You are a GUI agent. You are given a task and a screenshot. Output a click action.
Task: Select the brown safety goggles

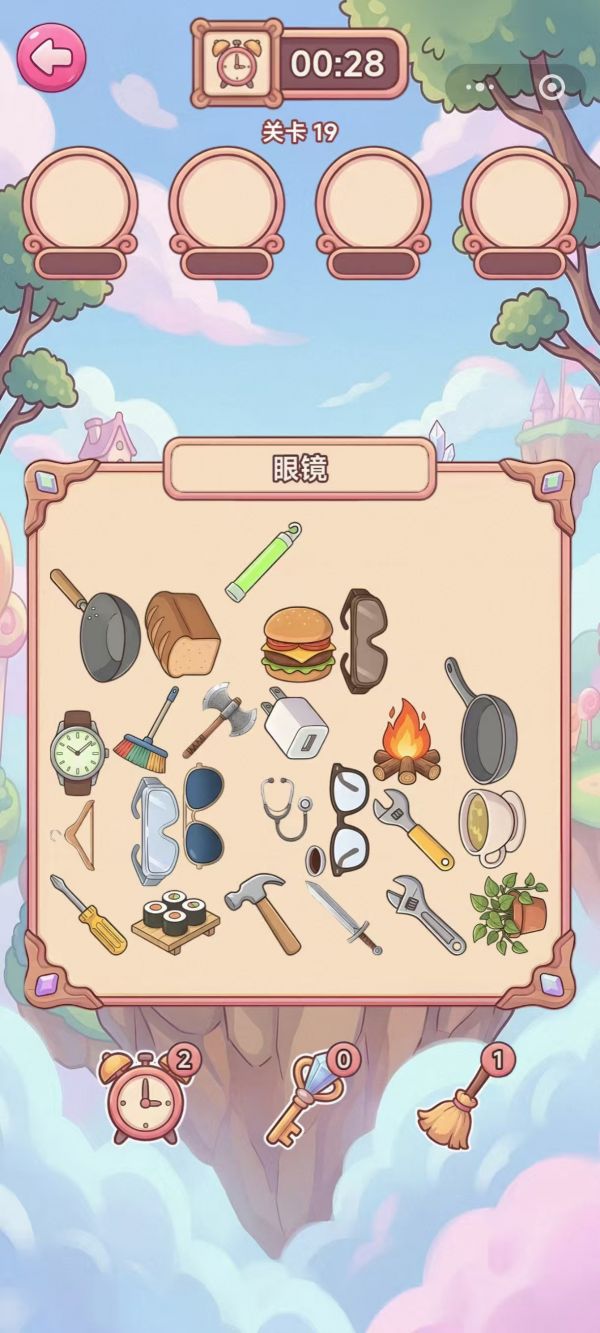[x=363, y=640]
